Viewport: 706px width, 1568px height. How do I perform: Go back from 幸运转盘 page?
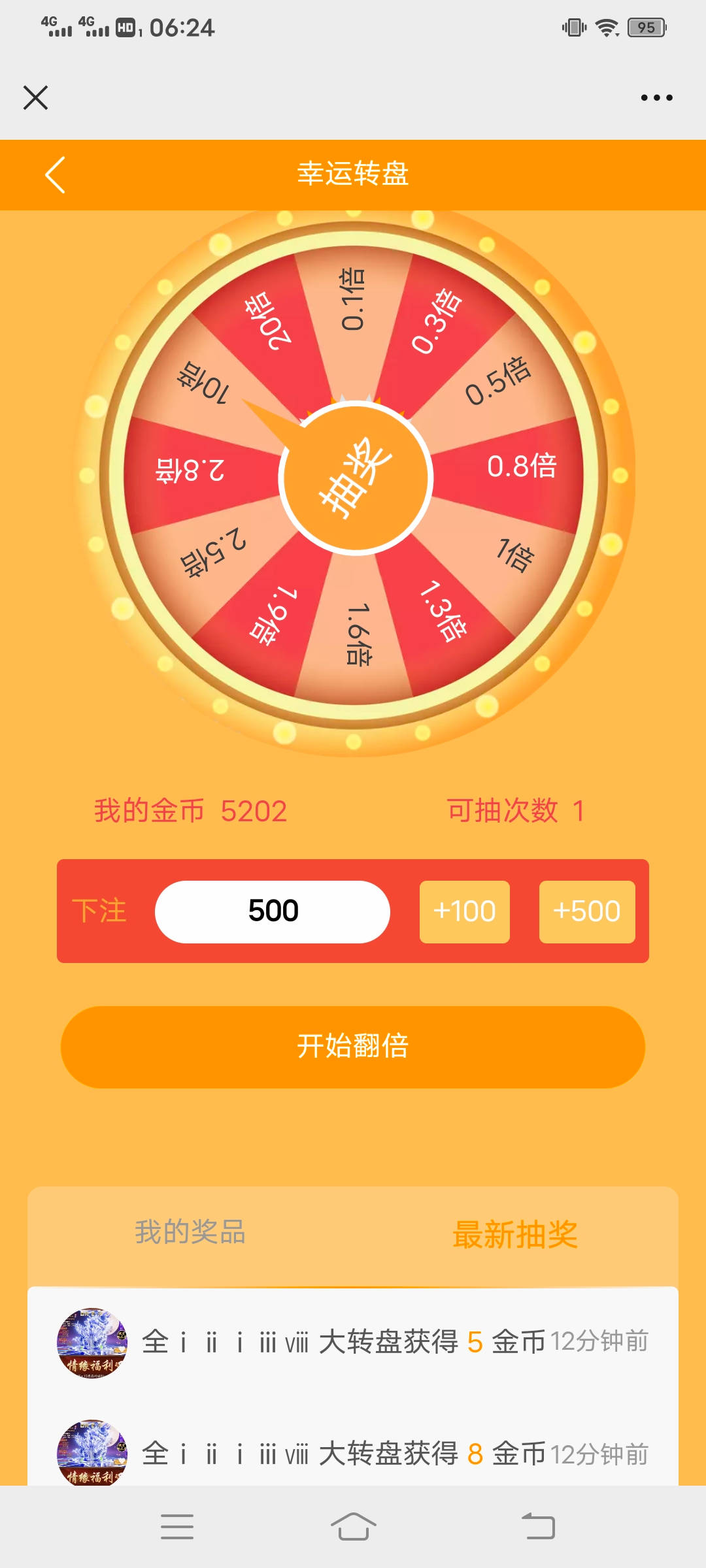(56, 174)
